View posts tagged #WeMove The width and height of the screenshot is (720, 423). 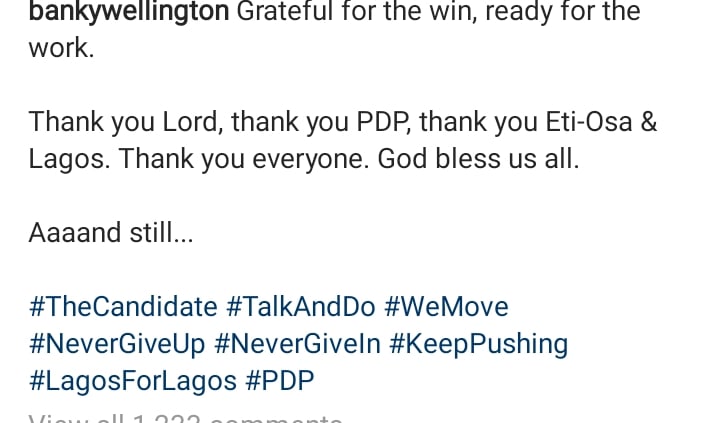click(x=446, y=307)
